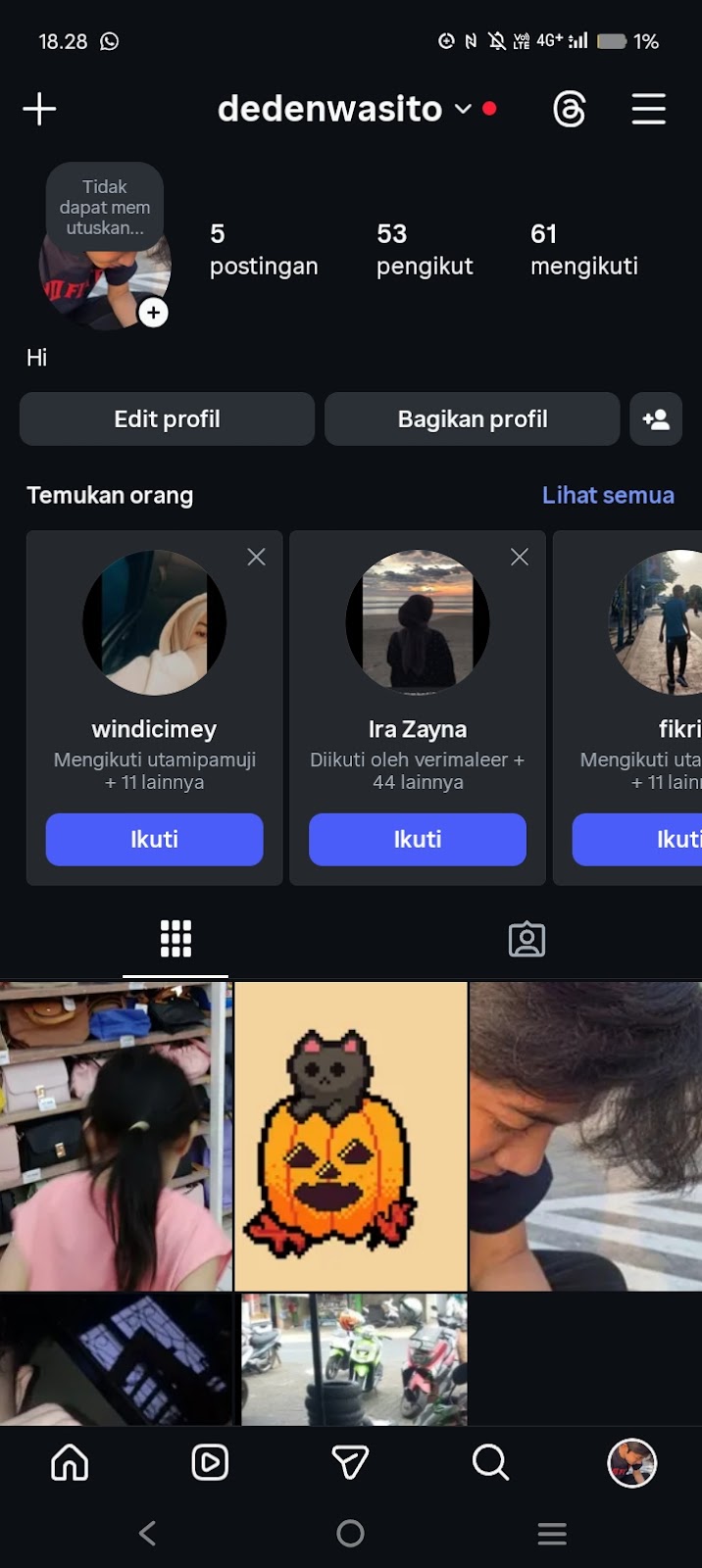The height and width of the screenshot is (1568, 702).
Task: Tap Bagikan profil button
Action: pyautogui.click(x=472, y=419)
